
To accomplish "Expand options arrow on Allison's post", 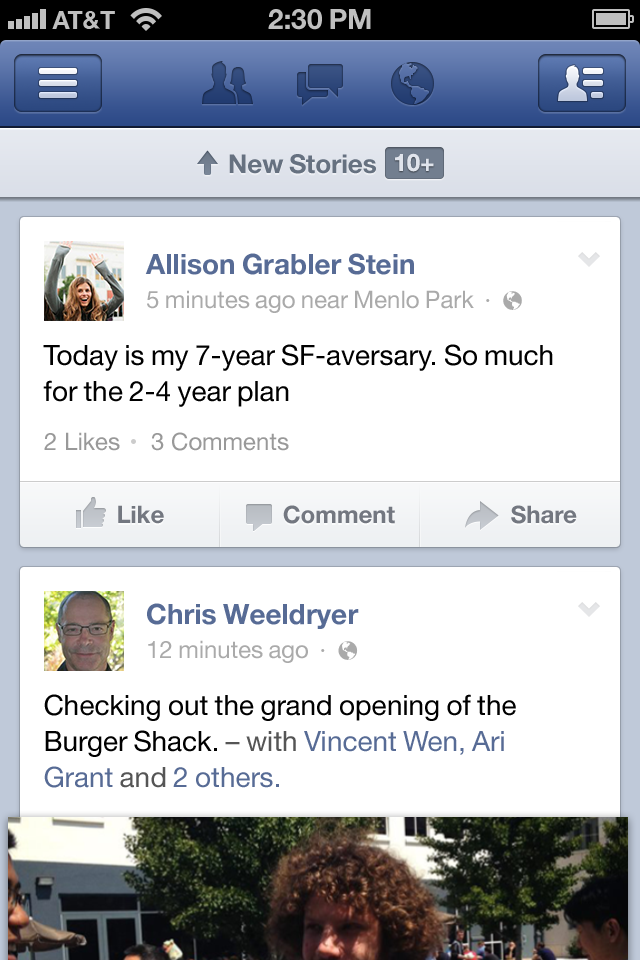I will point(589,260).
